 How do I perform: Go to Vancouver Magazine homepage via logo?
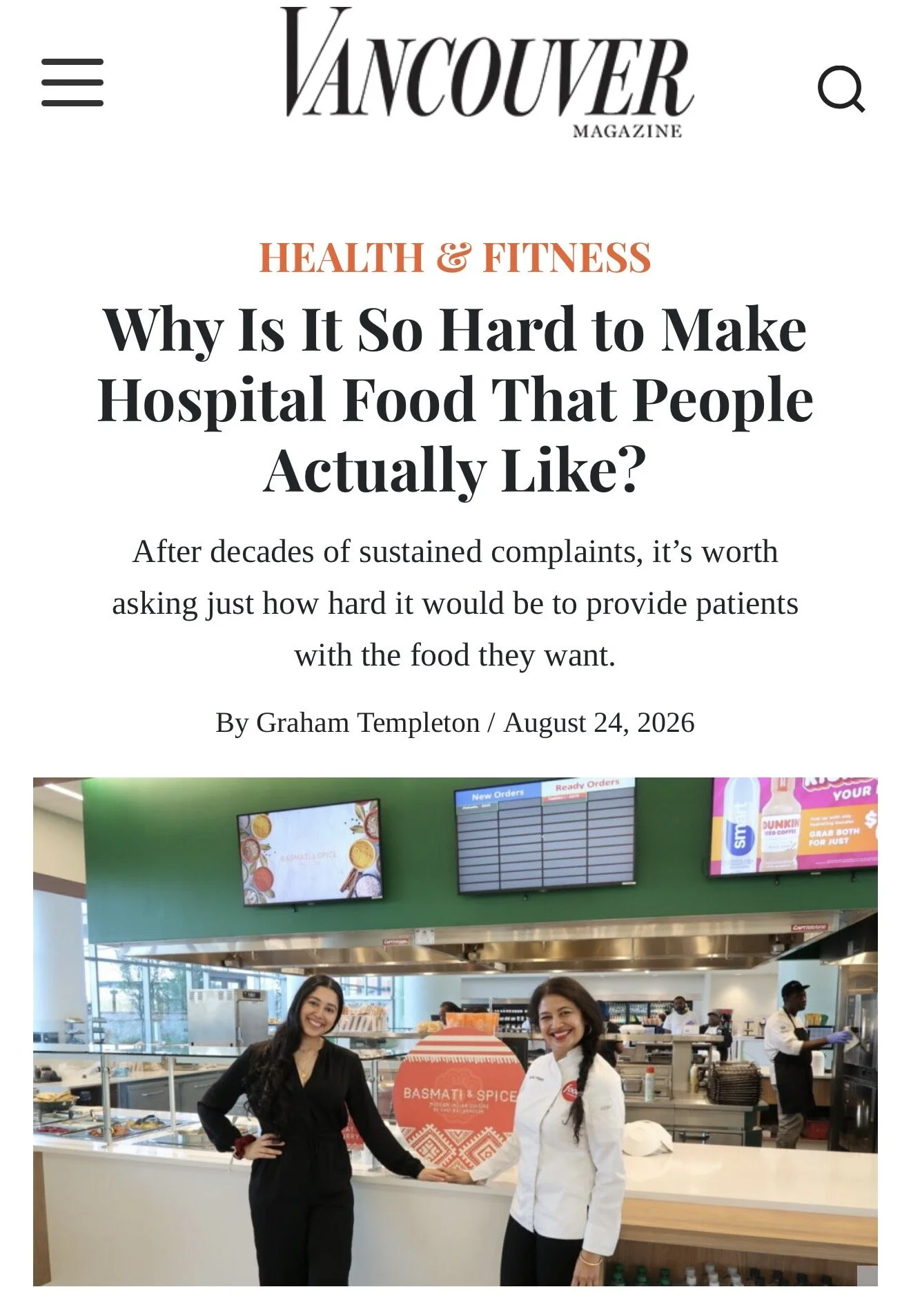click(x=487, y=72)
